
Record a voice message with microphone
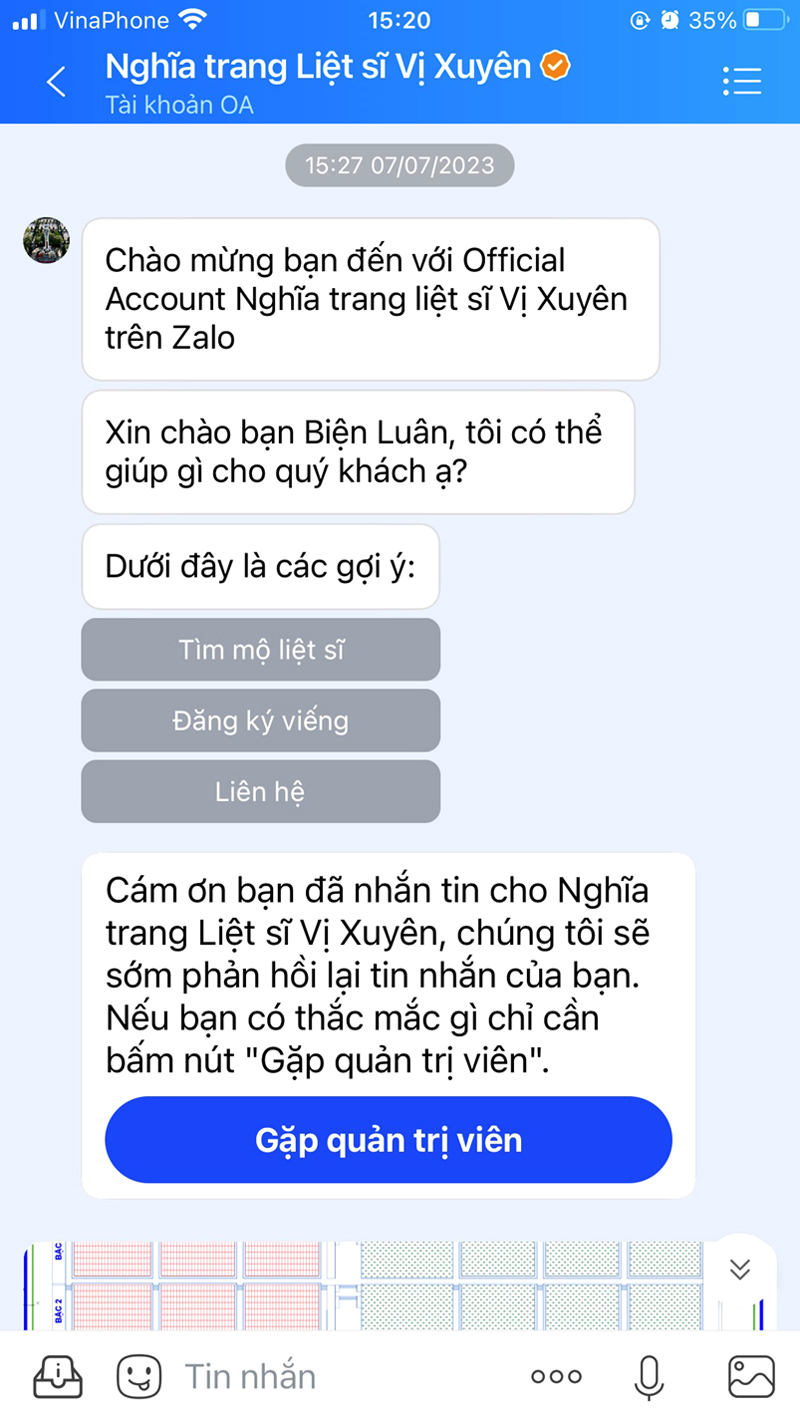coord(649,1377)
